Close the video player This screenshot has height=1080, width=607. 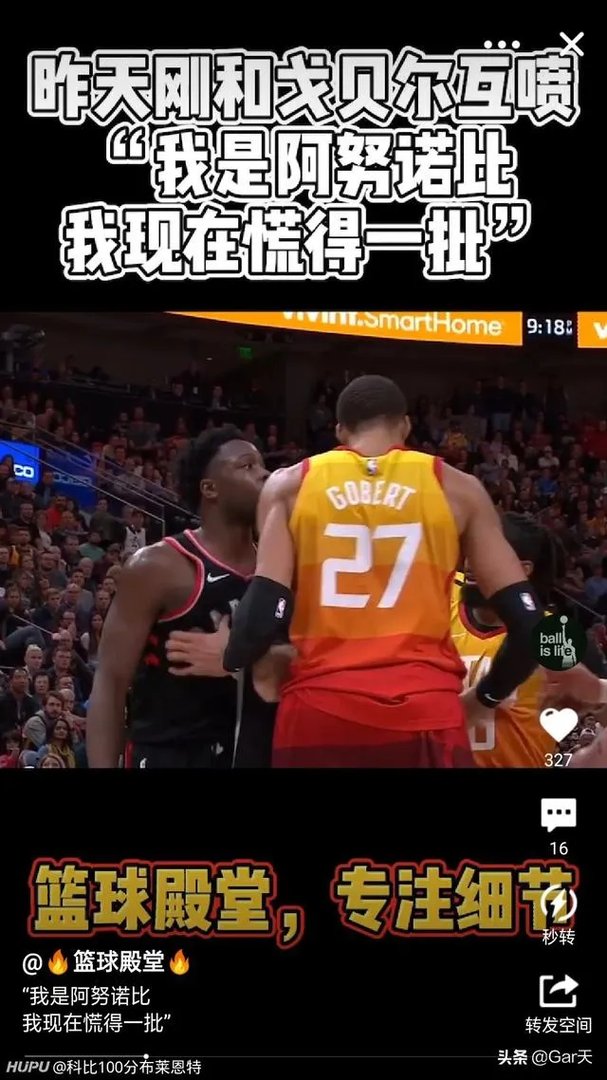coord(571,43)
